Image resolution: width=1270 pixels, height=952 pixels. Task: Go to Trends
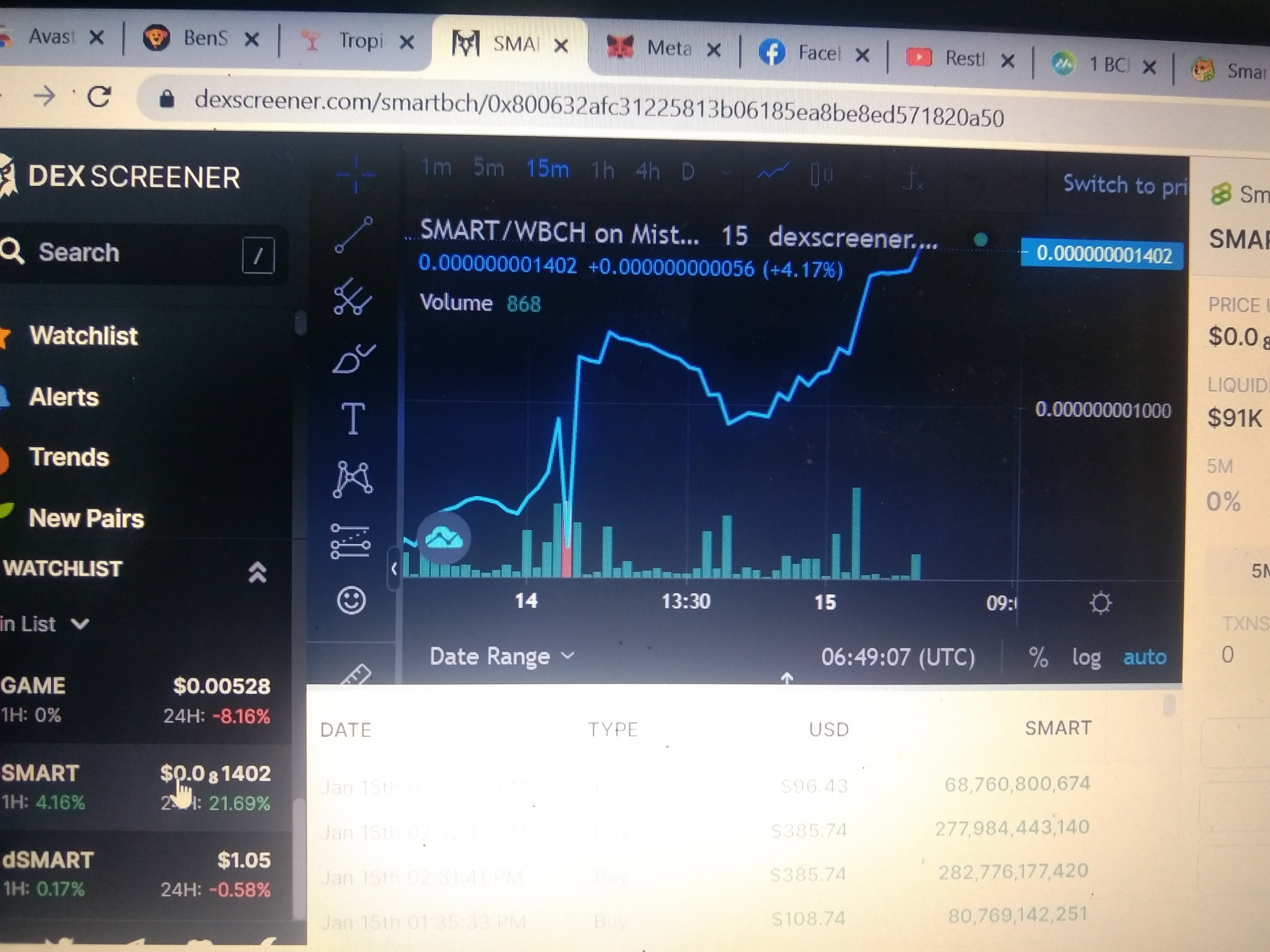pos(68,457)
